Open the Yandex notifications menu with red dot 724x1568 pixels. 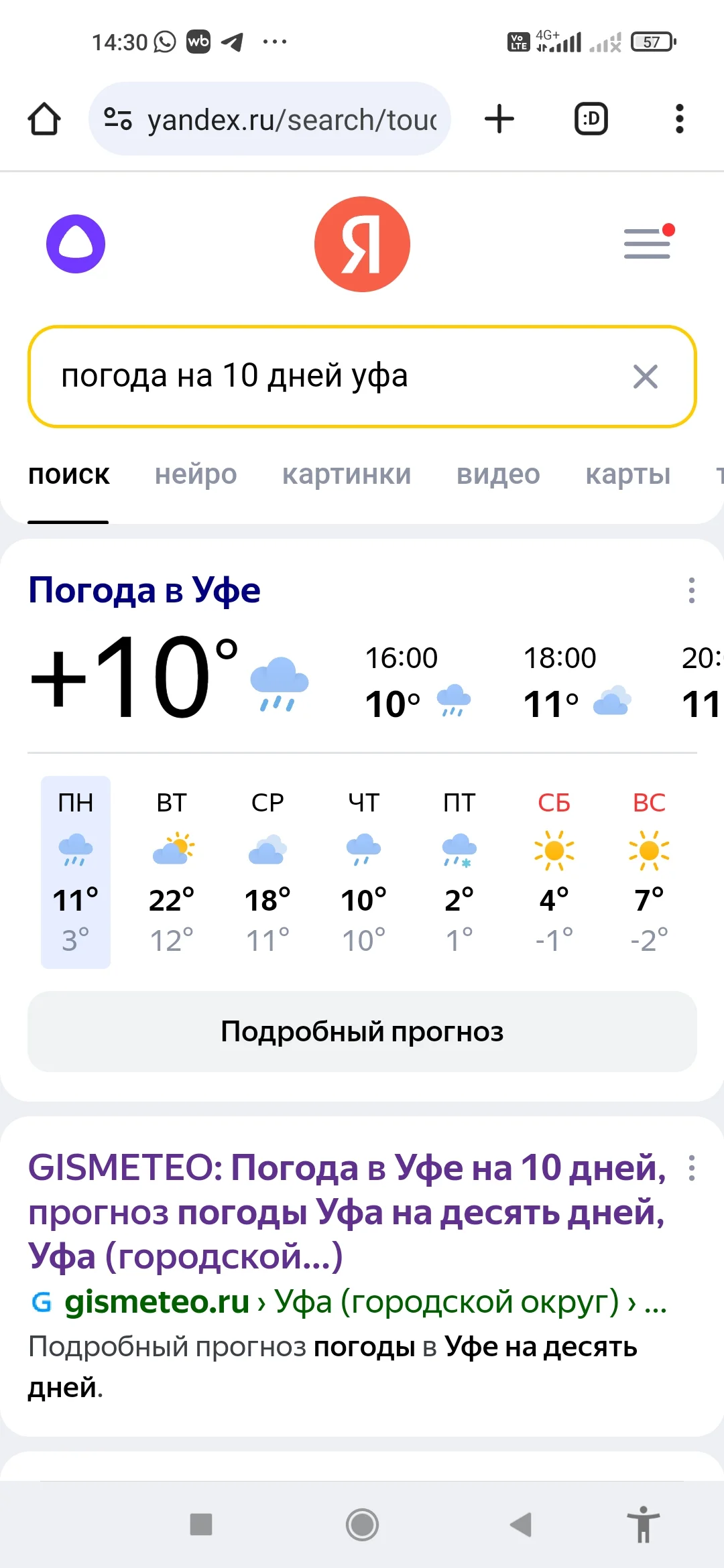[x=647, y=243]
